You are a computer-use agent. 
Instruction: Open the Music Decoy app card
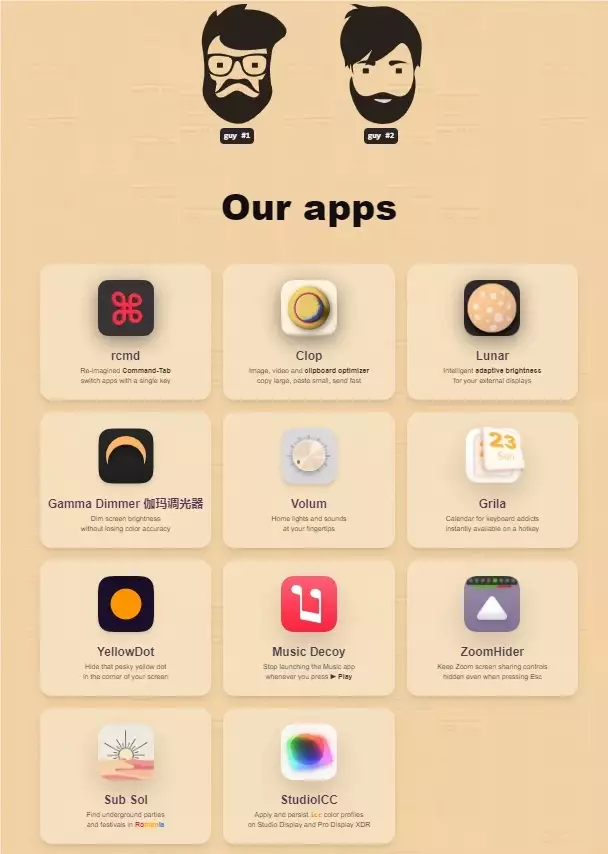[x=308, y=627]
